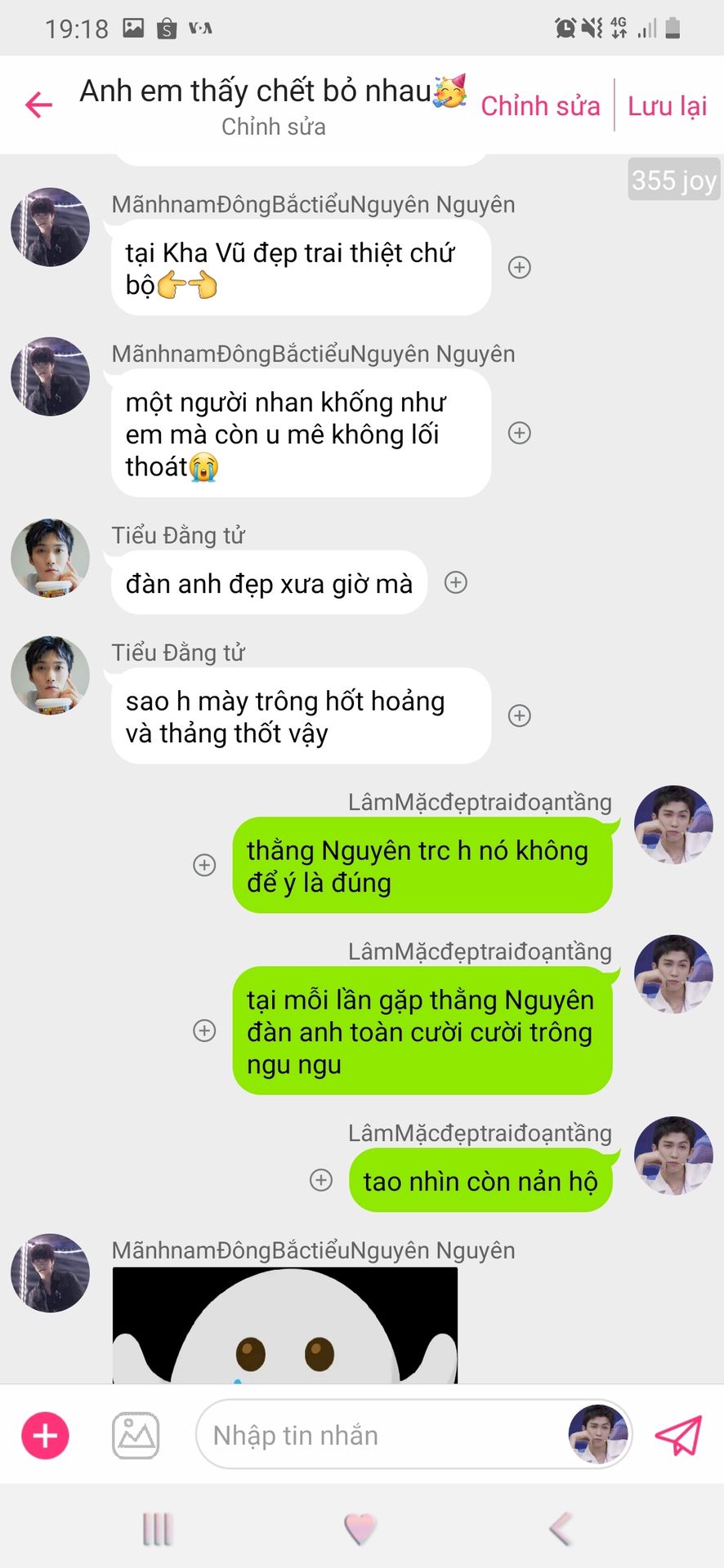Focus the Nhập tin nhắn message field
724x1568 pixels.
376,1435
